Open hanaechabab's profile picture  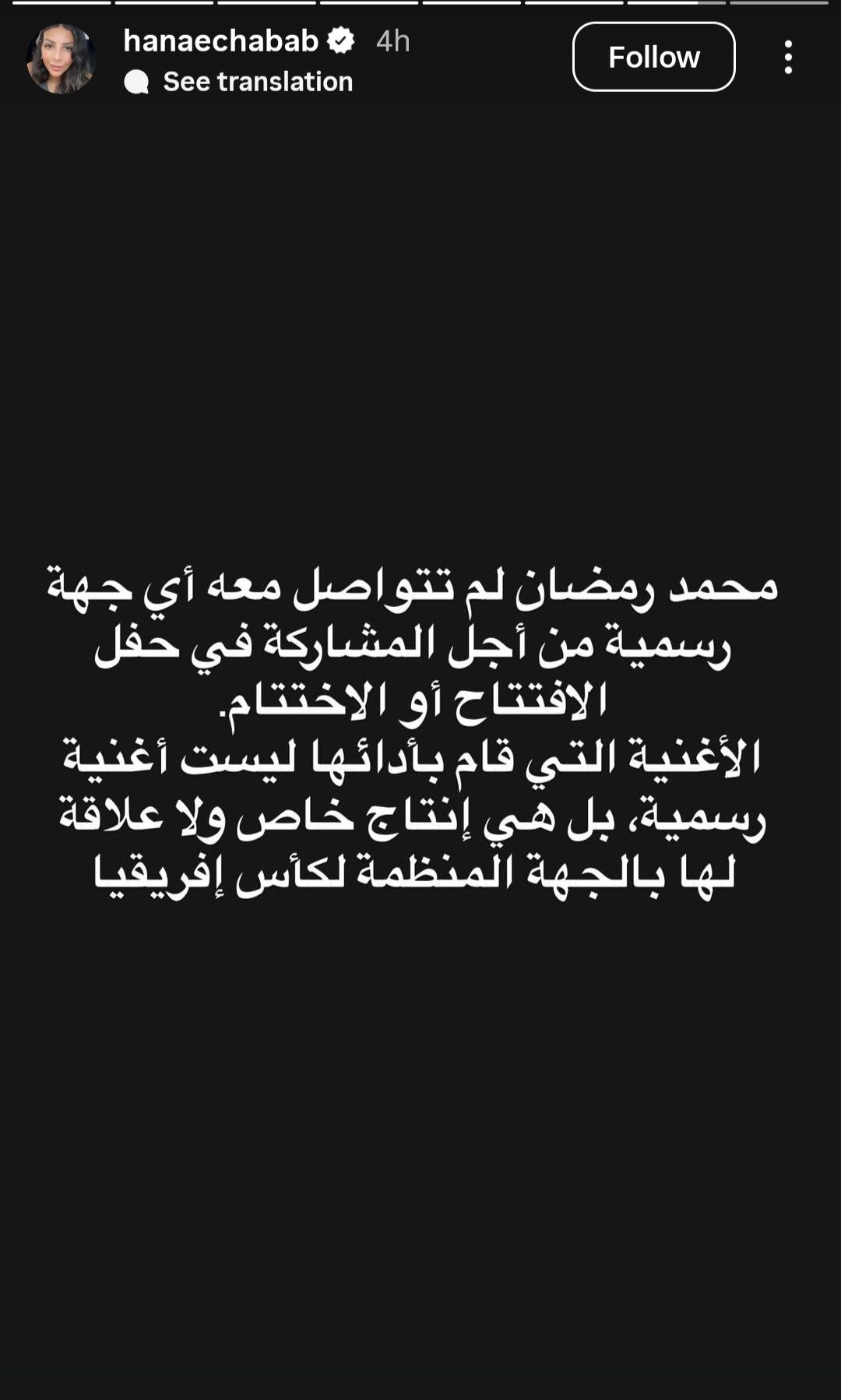point(61,59)
